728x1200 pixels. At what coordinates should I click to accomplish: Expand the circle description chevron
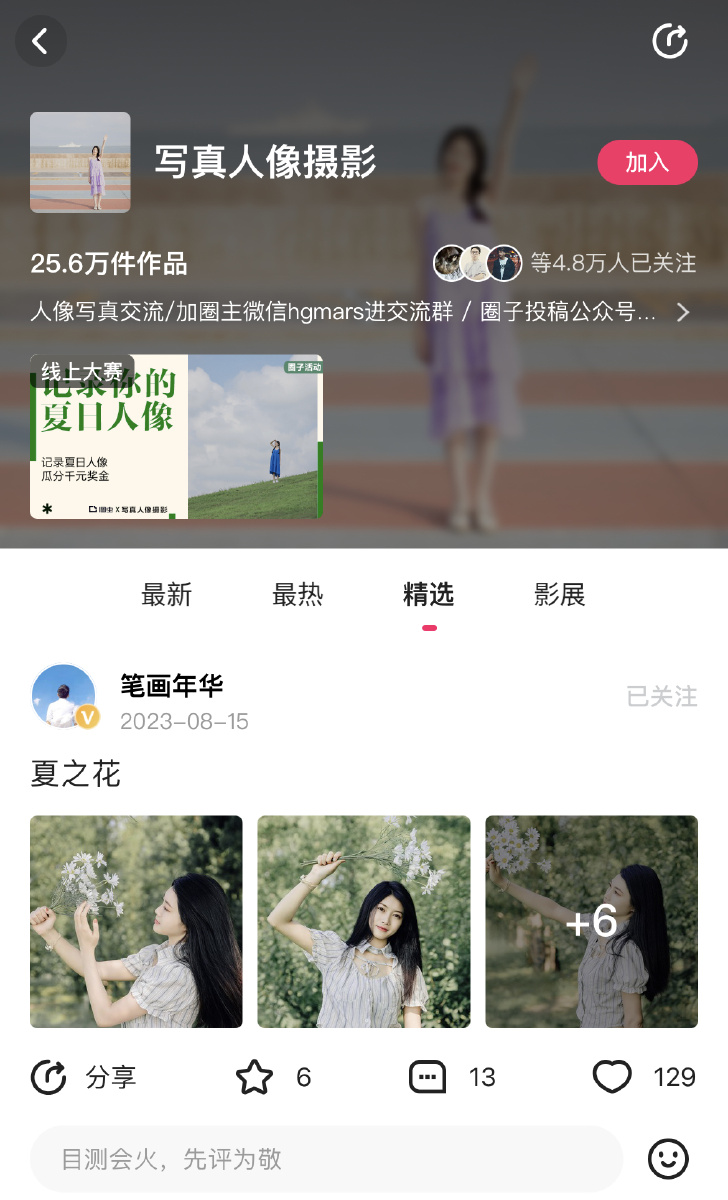click(x=683, y=312)
